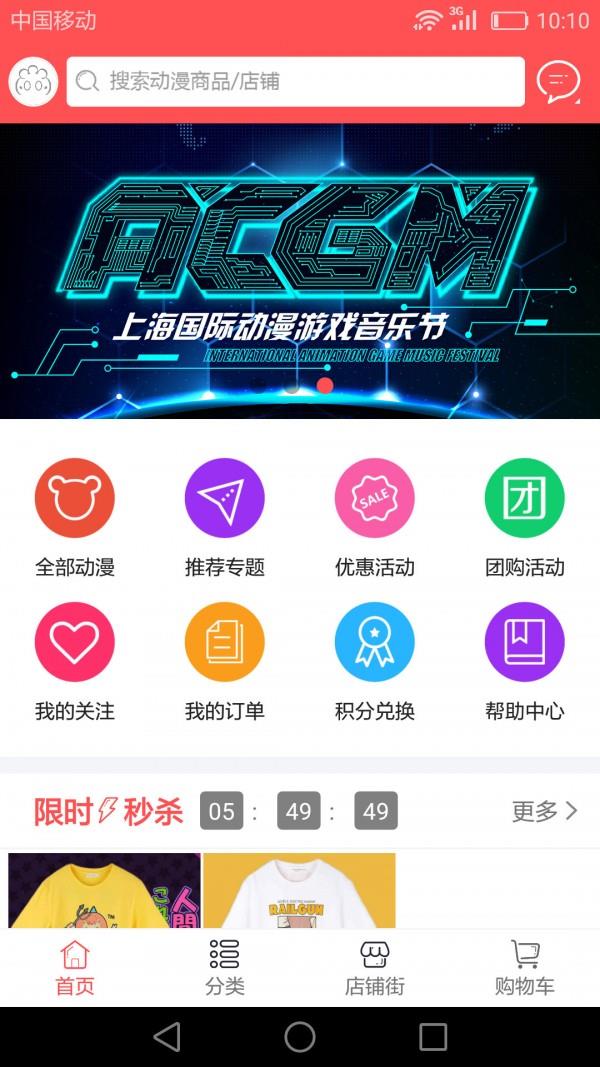Viewport: 600px width, 1067px height.
Task: Tap the 搜索动漫商品/店铺 search box
Action: click(x=295, y=82)
